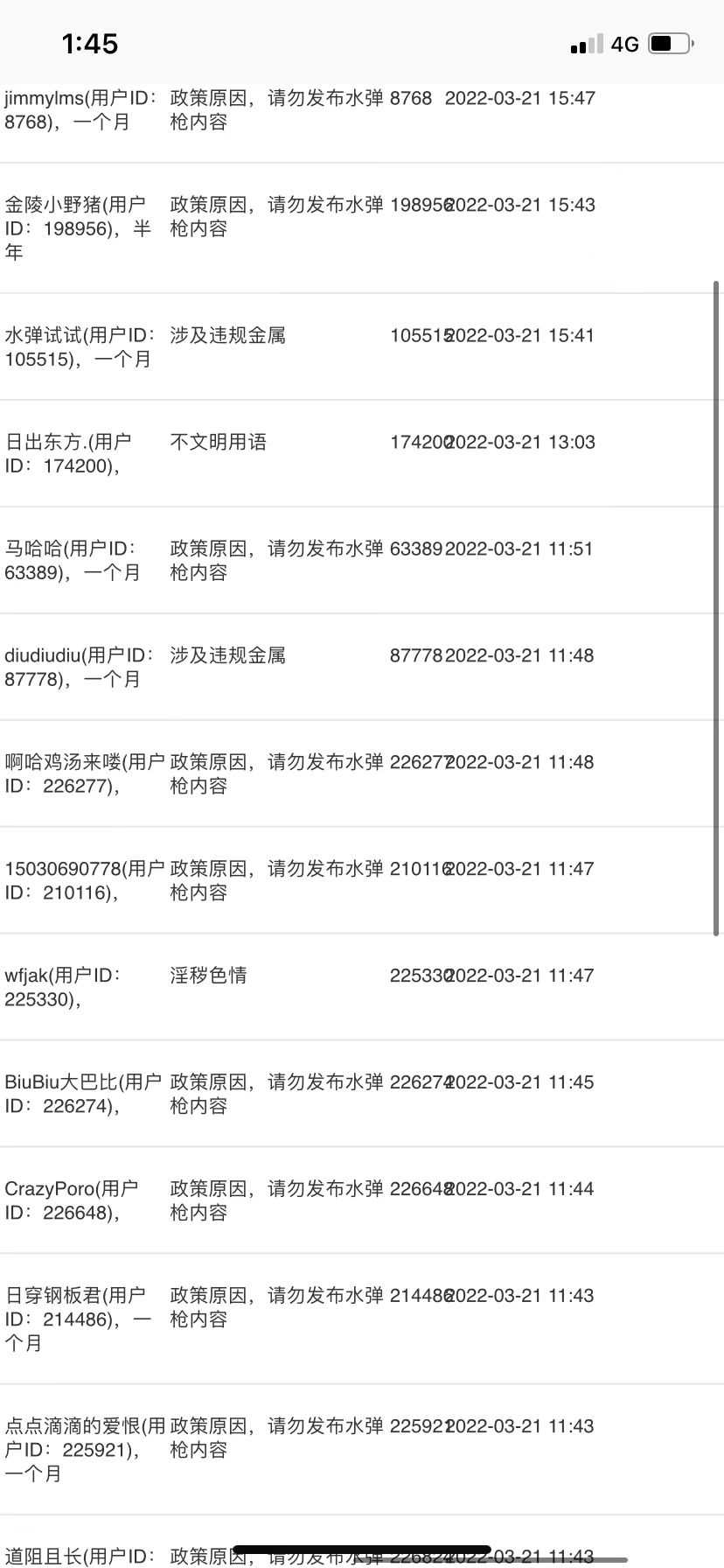Viewport: 724px width, 1568px height.
Task: Tap the vertical scrollbar on the right edge
Action: pyautogui.click(x=717, y=608)
